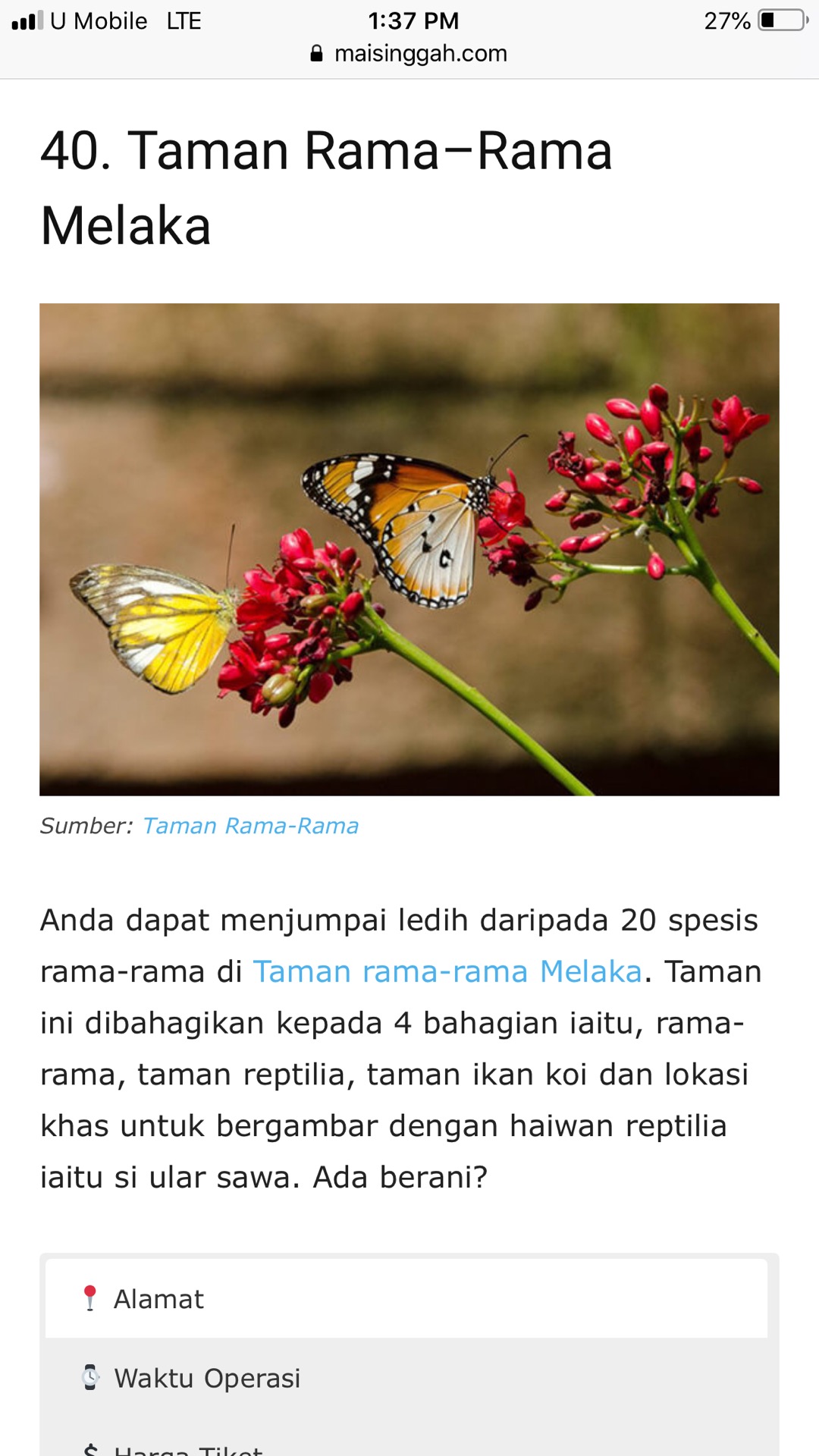The image size is (819, 1456).
Task: Open the Taman Rama-Rama source link
Action: [x=250, y=826]
